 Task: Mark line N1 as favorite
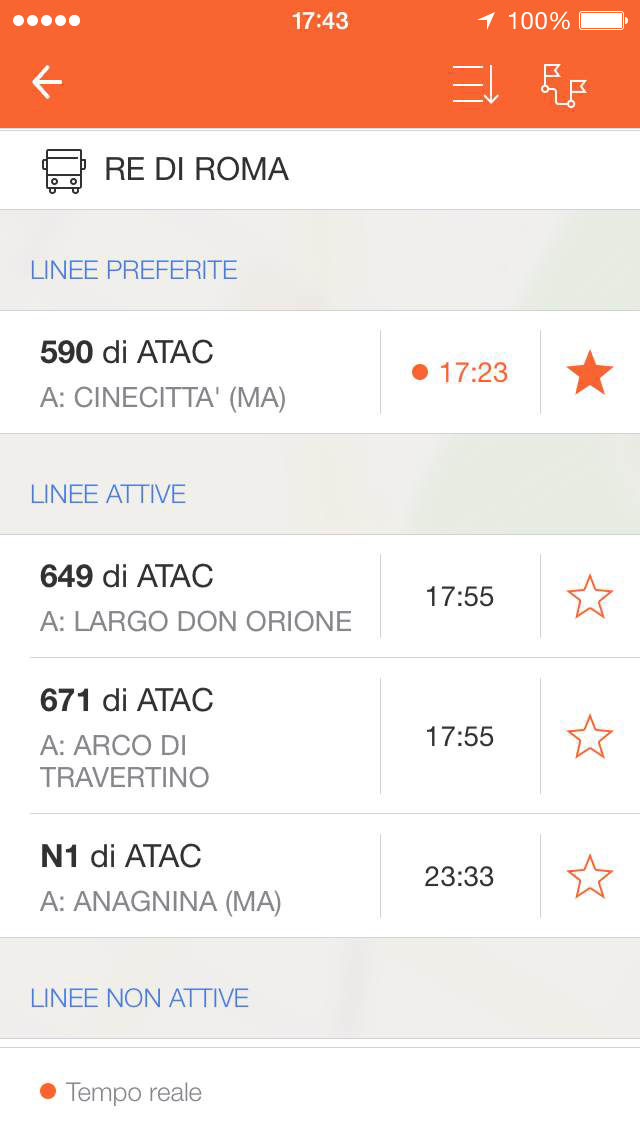coord(589,877)
